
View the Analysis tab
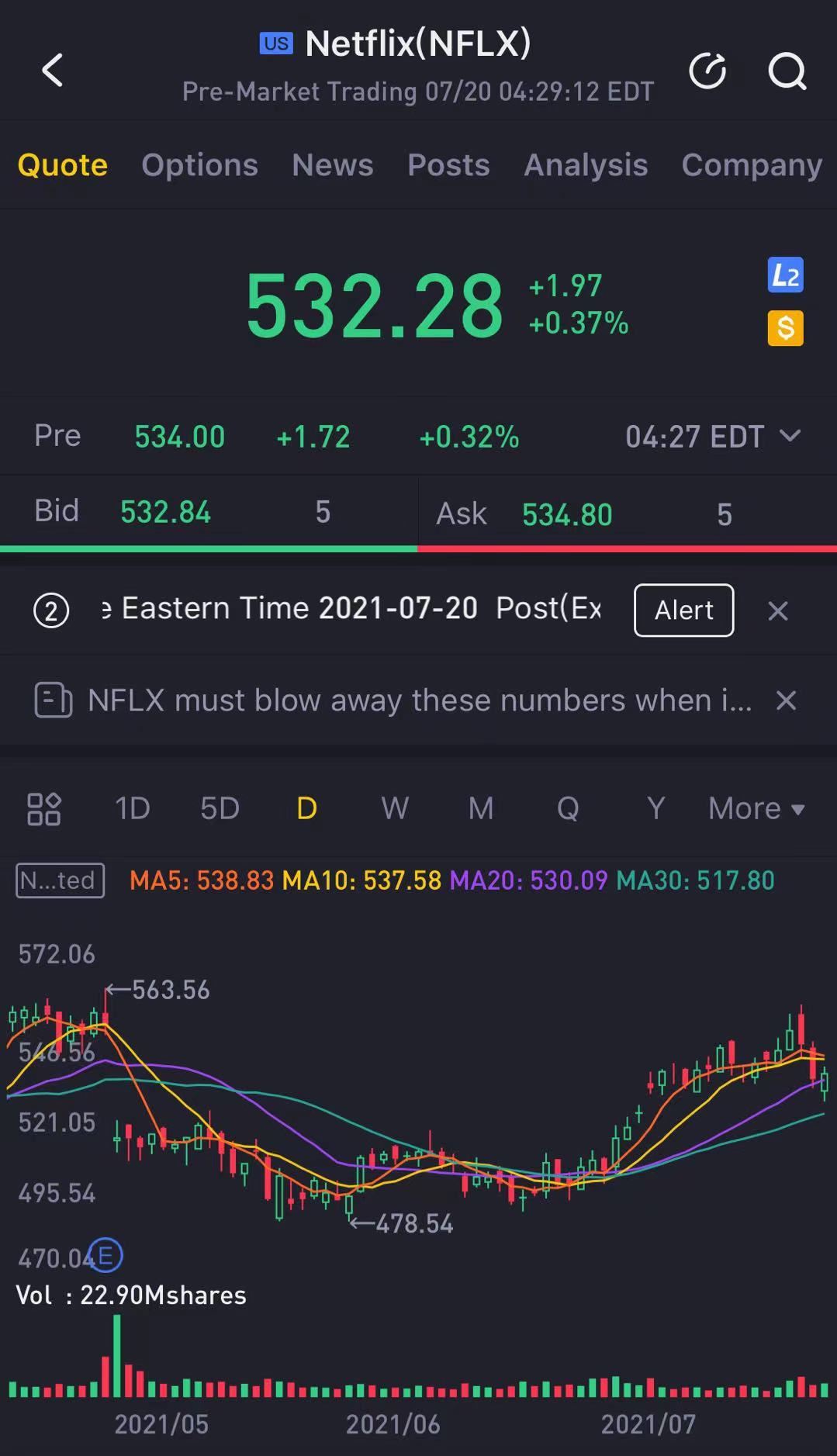point(586,164)
